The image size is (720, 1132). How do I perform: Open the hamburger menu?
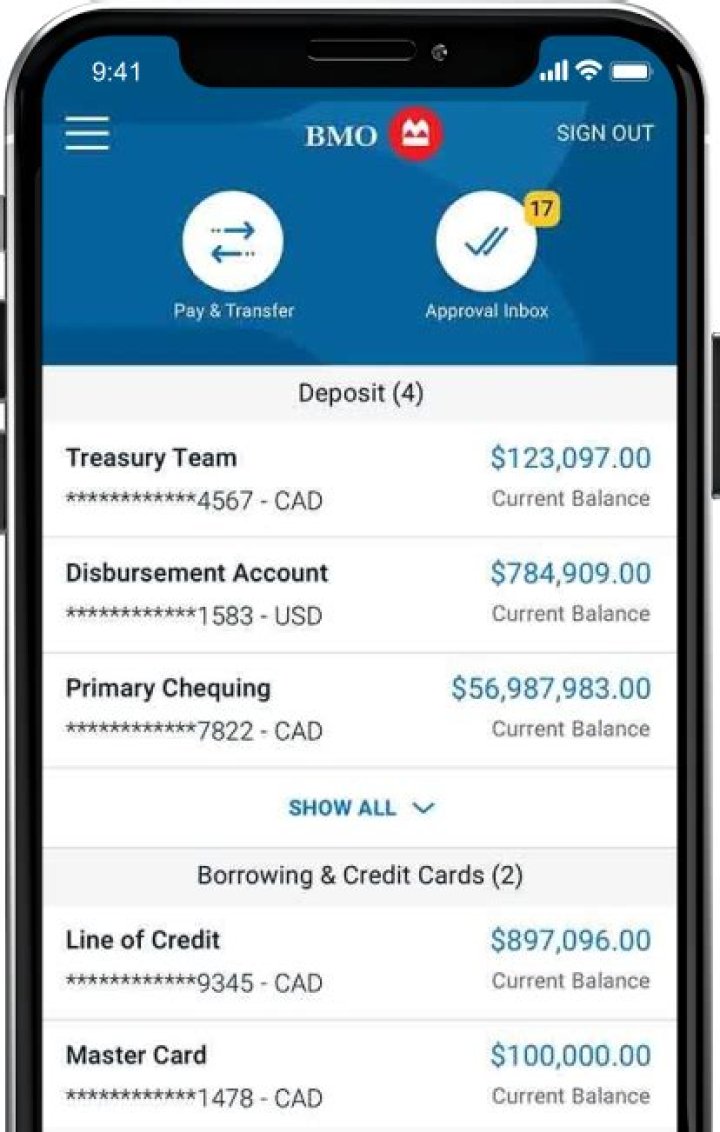click(x=88, y=133)
